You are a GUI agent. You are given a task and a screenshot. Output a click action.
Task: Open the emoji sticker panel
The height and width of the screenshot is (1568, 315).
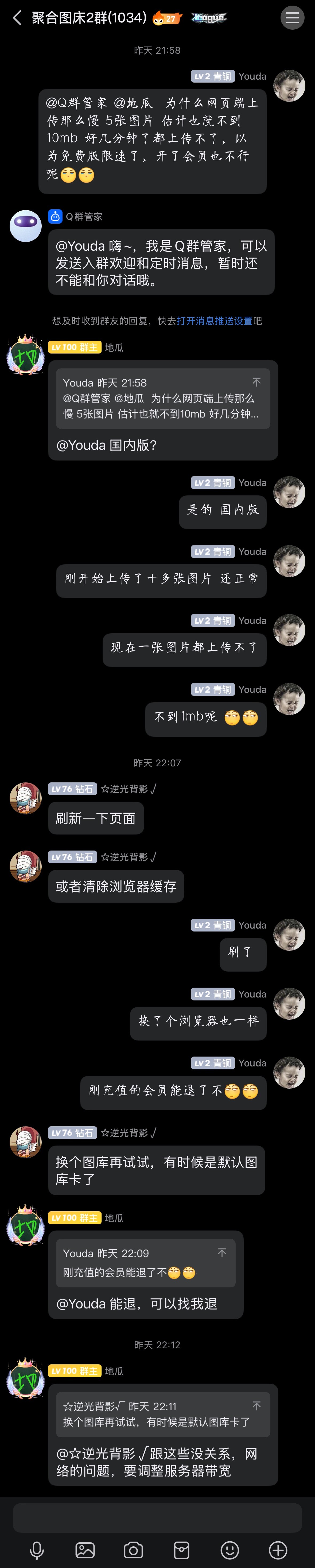click(229, 1550)
